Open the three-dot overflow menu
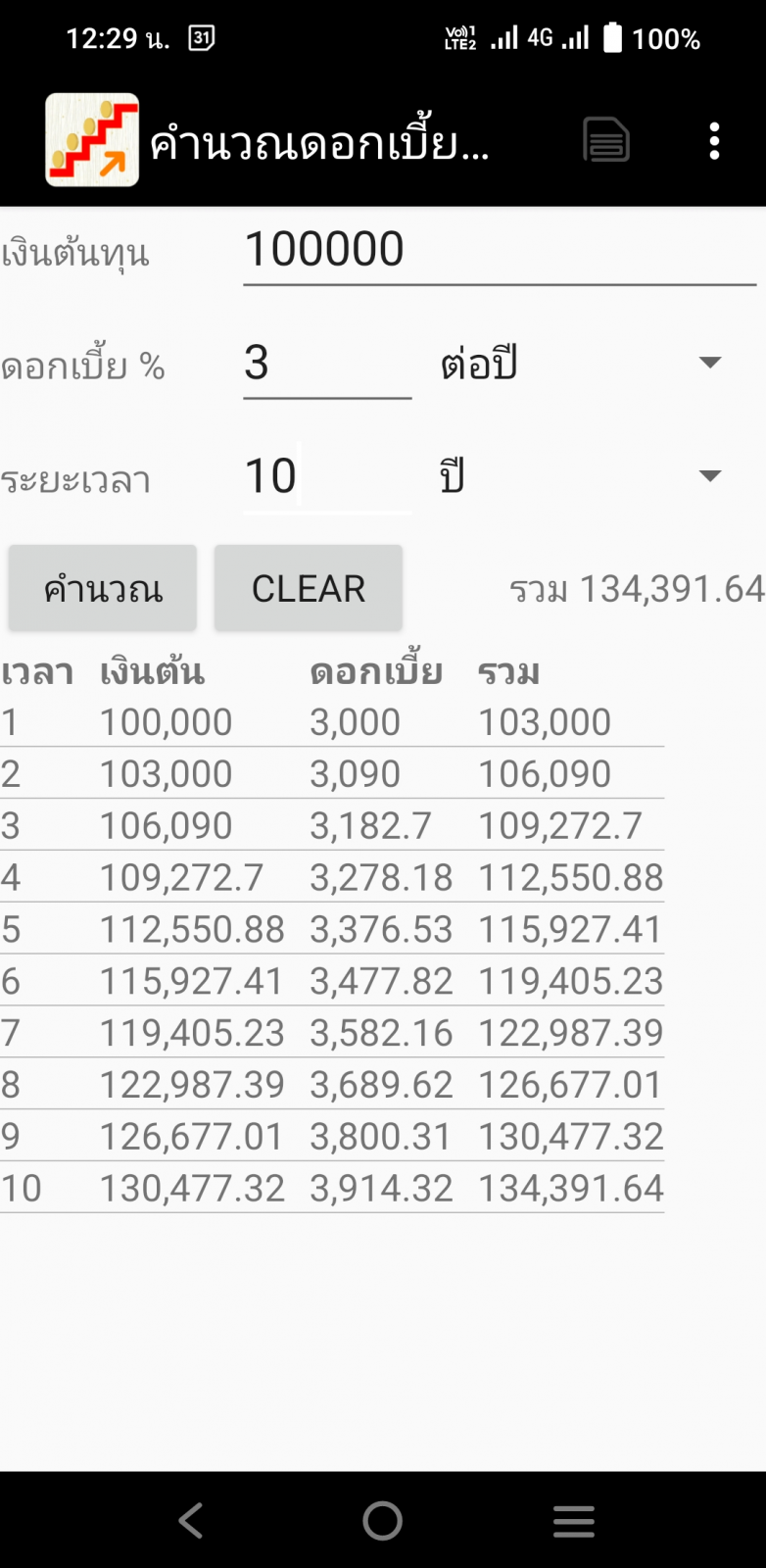 (x=714, y=141)
